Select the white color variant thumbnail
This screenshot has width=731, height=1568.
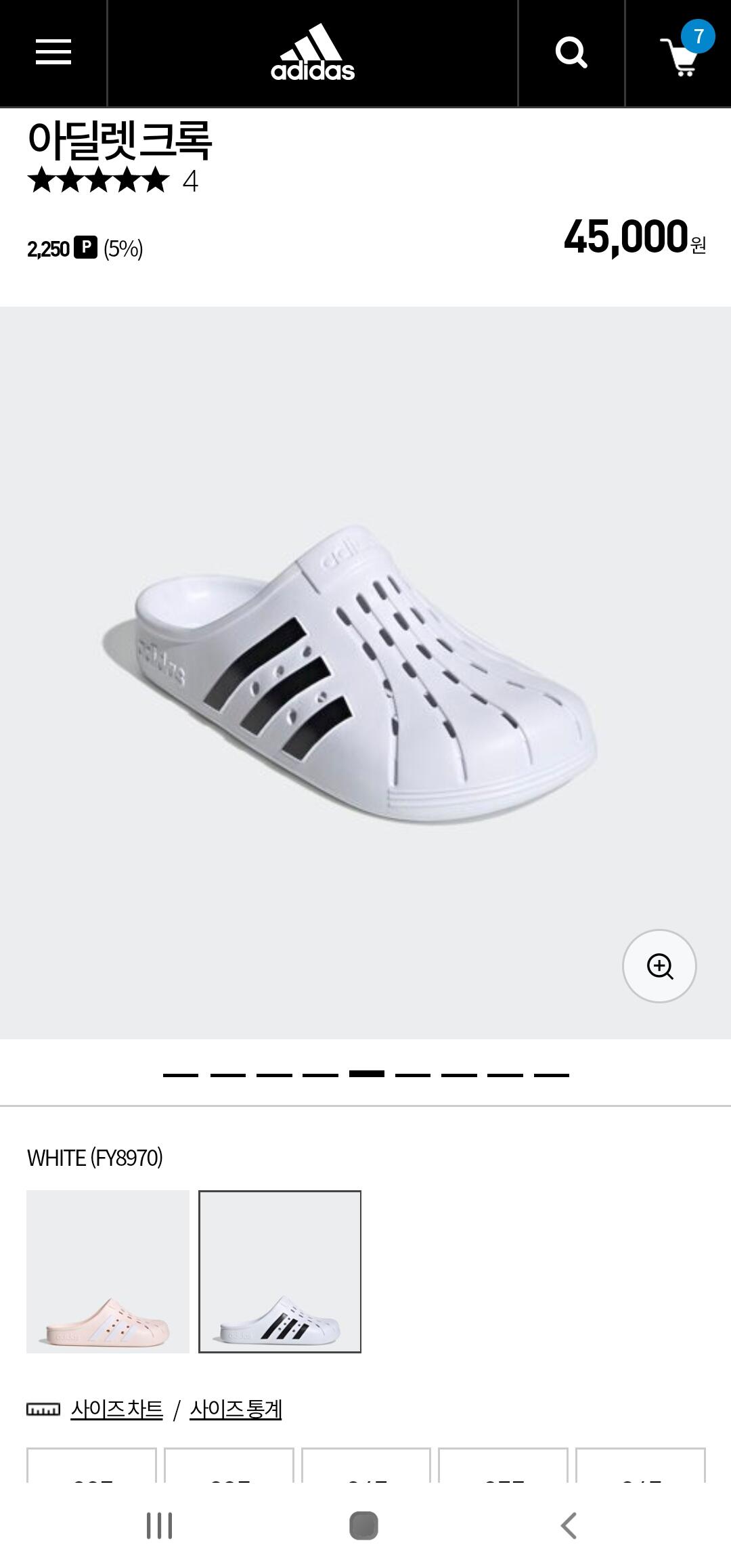(x=280, y=1271)
